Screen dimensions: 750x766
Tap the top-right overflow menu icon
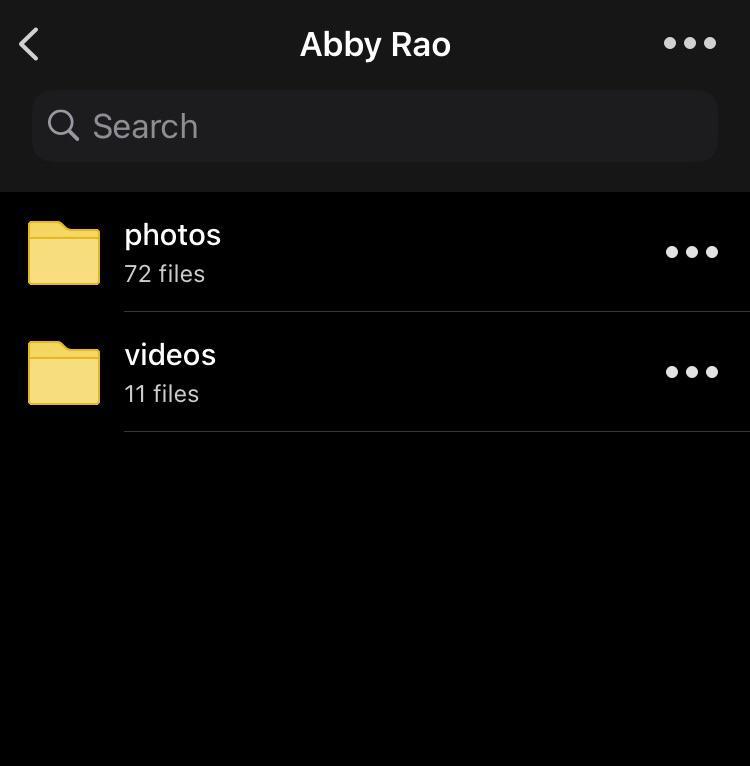click(x=692, y=43)
